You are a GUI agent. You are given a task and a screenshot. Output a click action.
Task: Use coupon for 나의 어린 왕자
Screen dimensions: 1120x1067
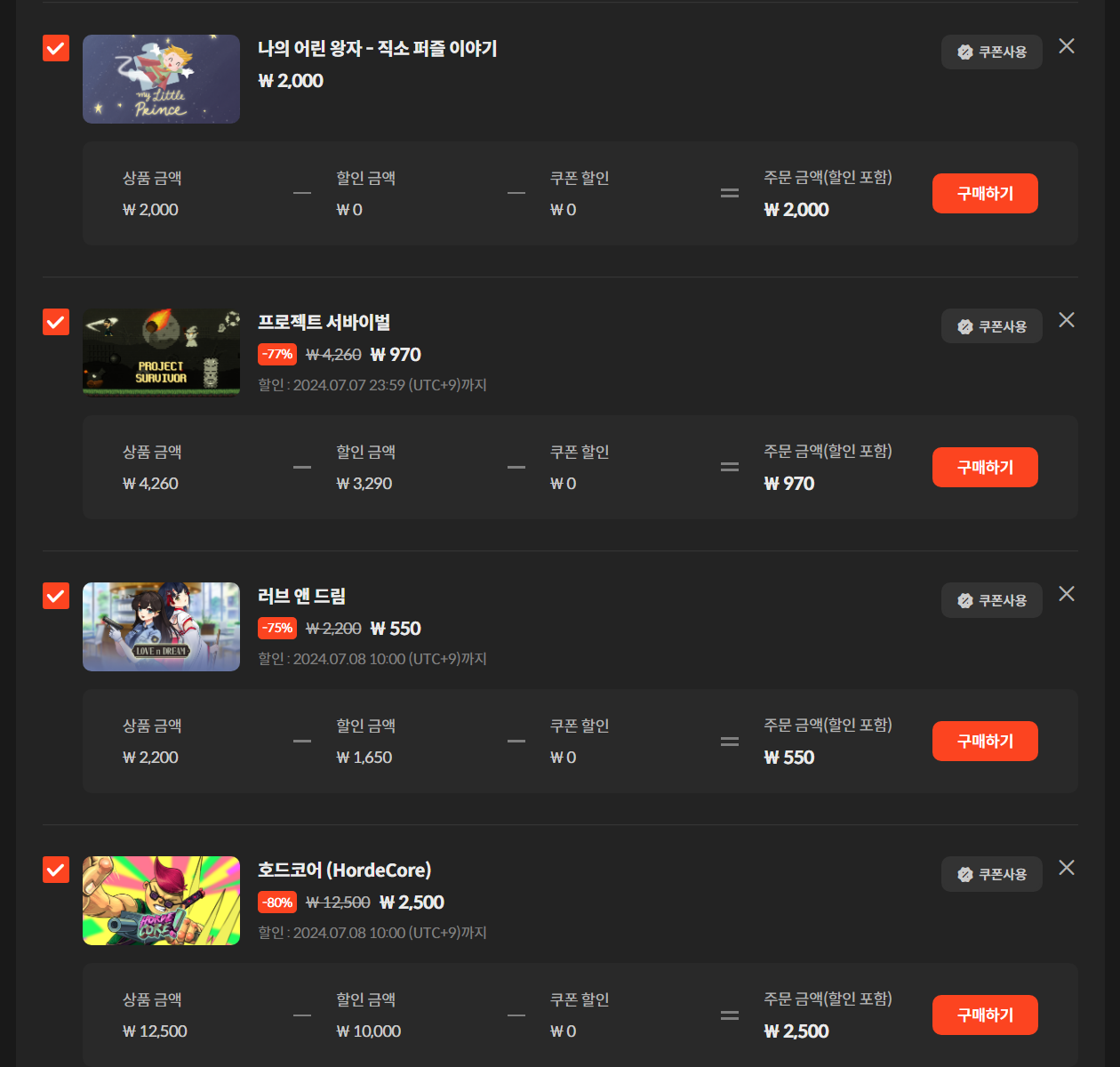tap(991, 52)
